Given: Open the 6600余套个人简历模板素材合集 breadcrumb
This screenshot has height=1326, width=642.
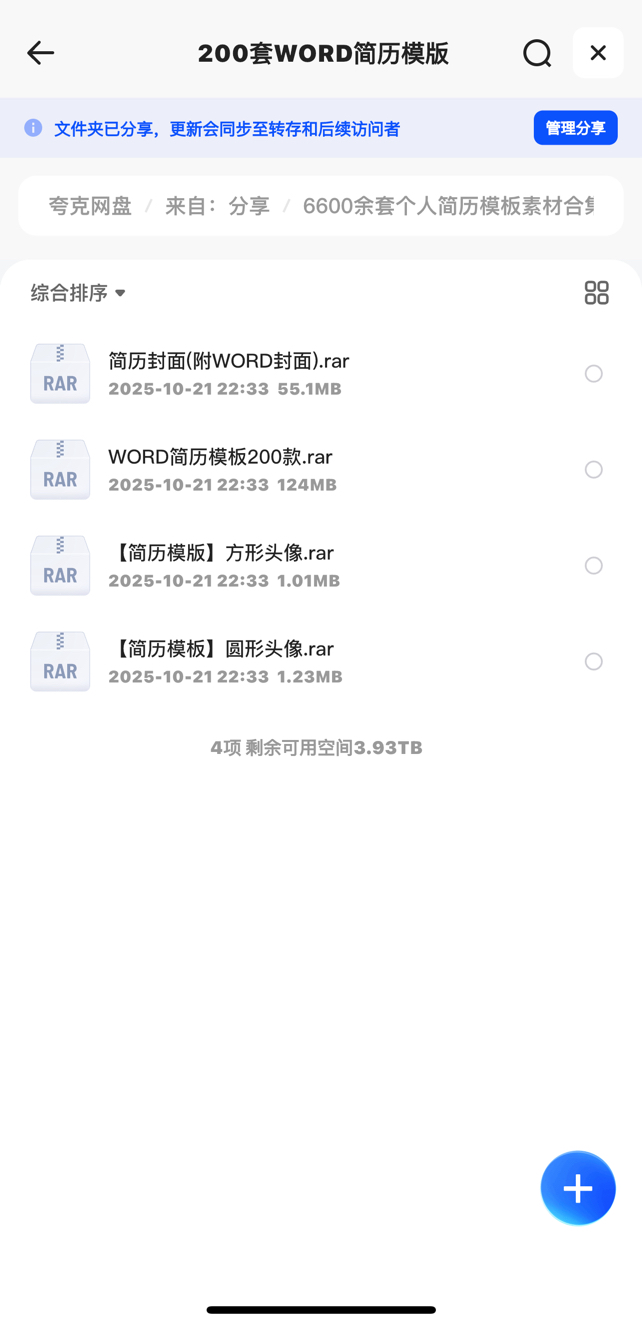Looking at the screenshot, I should pos(448,206).
